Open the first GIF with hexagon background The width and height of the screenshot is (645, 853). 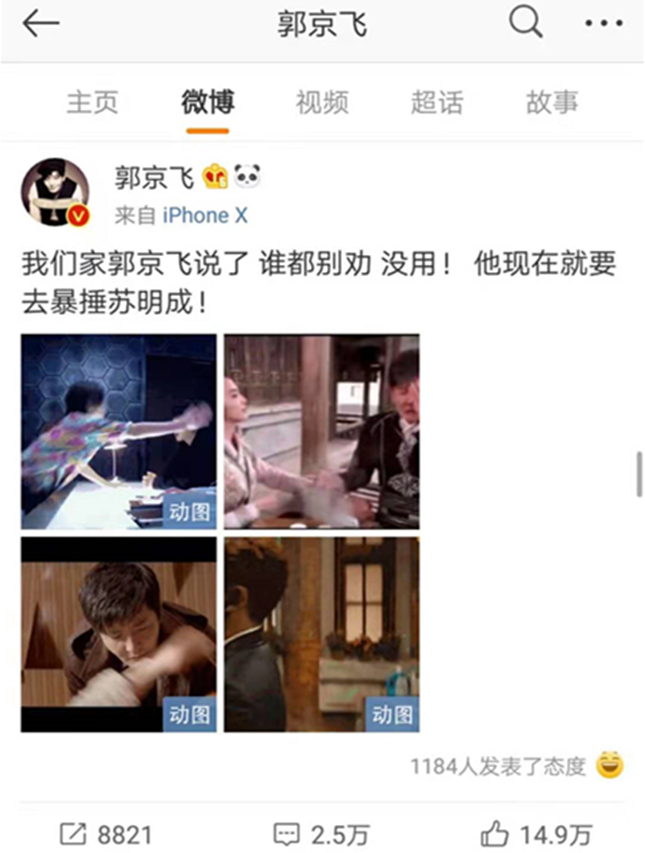pos(119,431)
